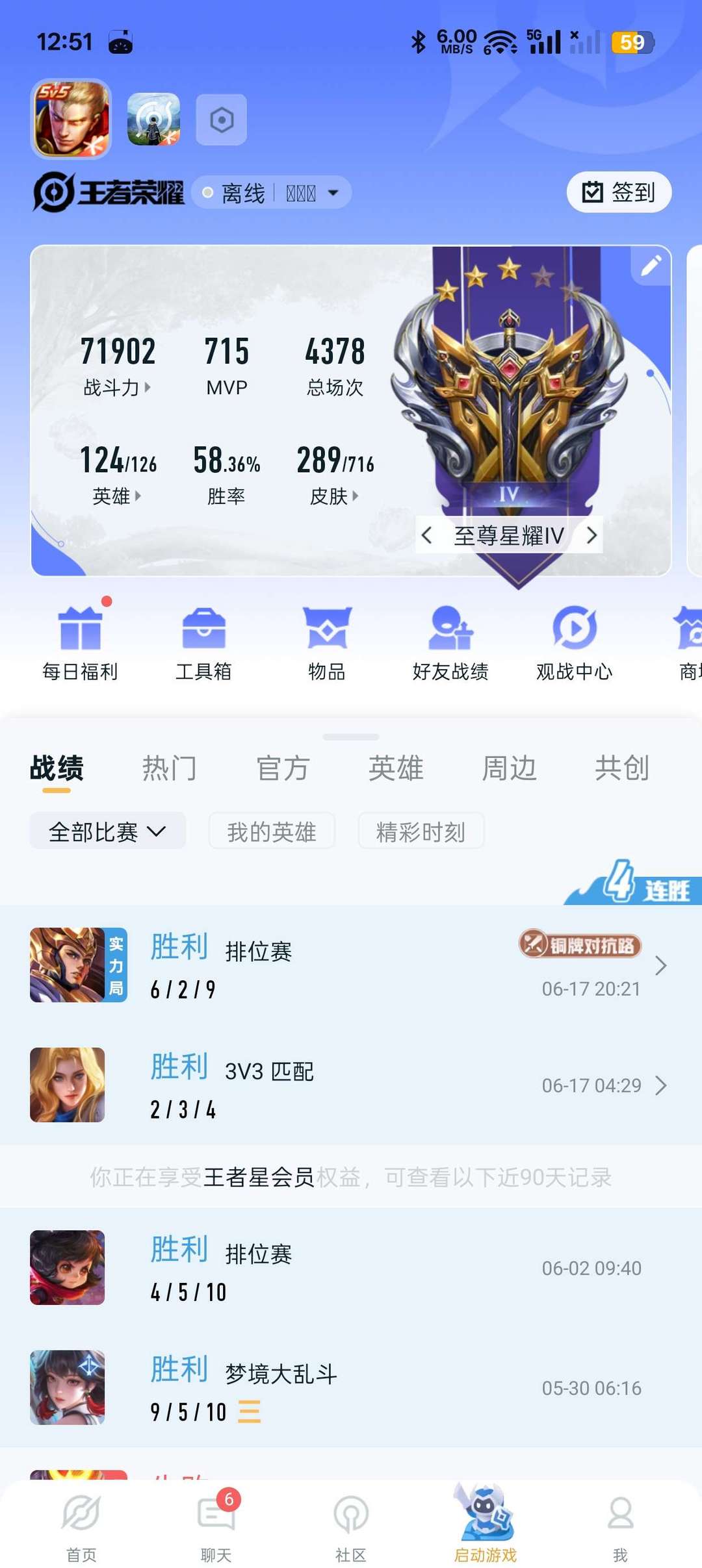702x1568 pixels.
Task: Switch to the 官方 tab
Action: (282, 768)
